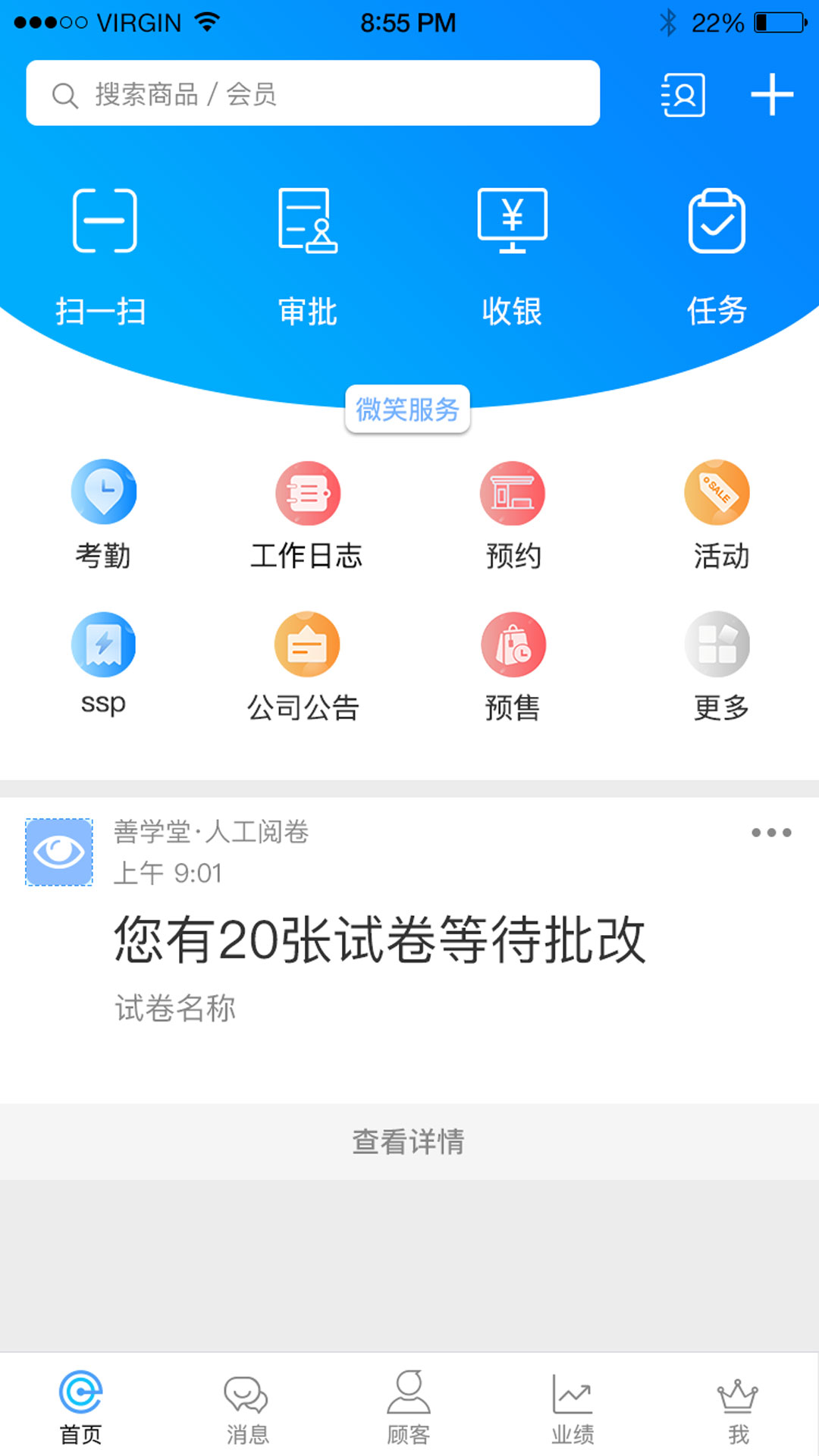Open the 考勤 attendance icon
Viewport: 819px width, 1456px height.
coord(104,516)
